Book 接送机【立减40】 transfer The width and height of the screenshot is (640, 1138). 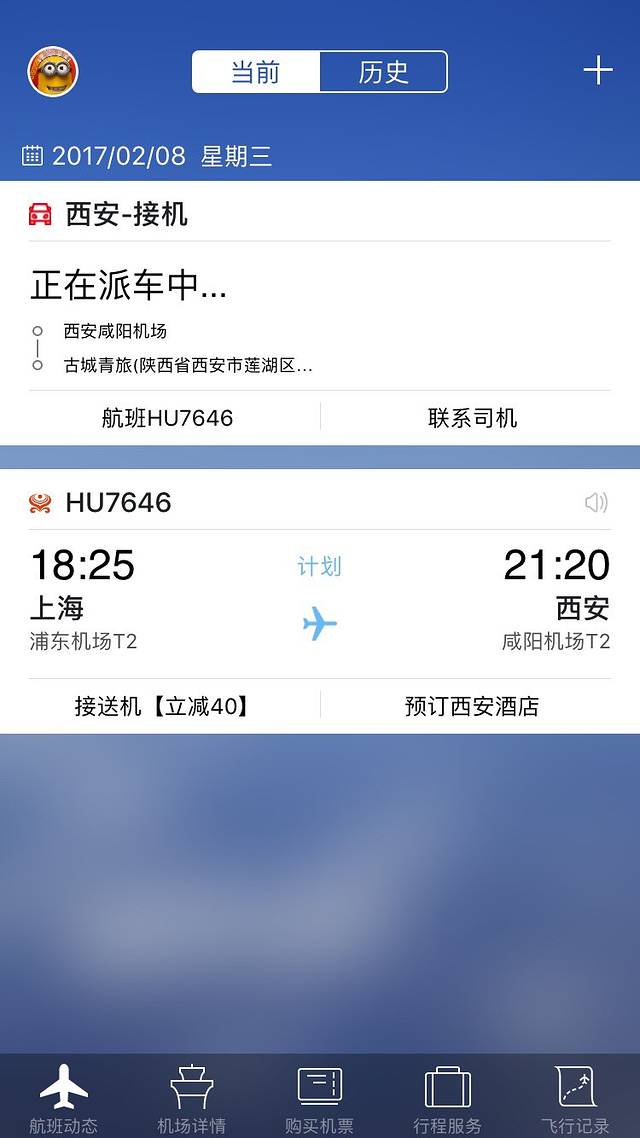[x=163, y=707]
